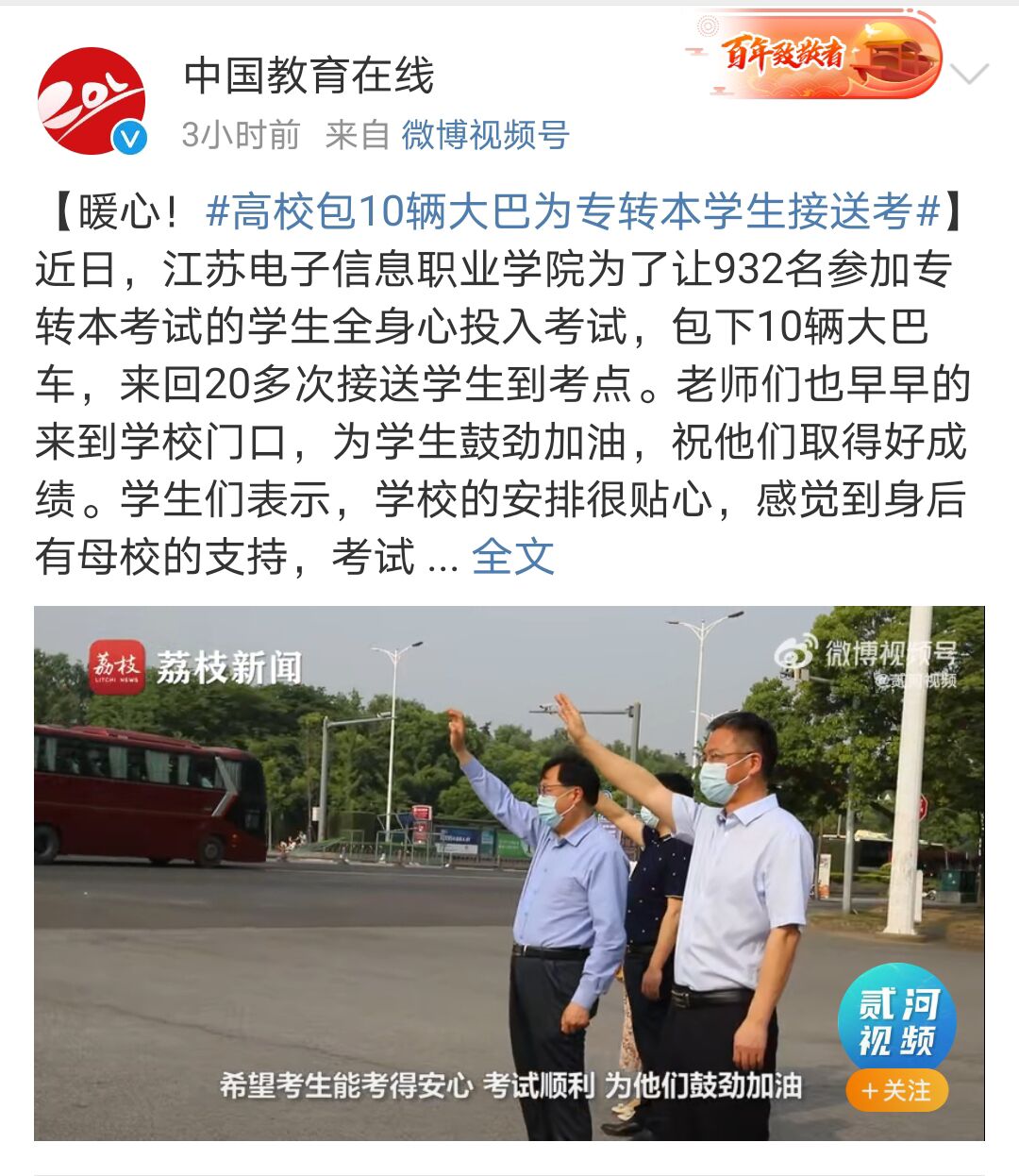Expand the post options chevron
The height and width of the screenshot is (1176, 1019).
coord(970,74)
